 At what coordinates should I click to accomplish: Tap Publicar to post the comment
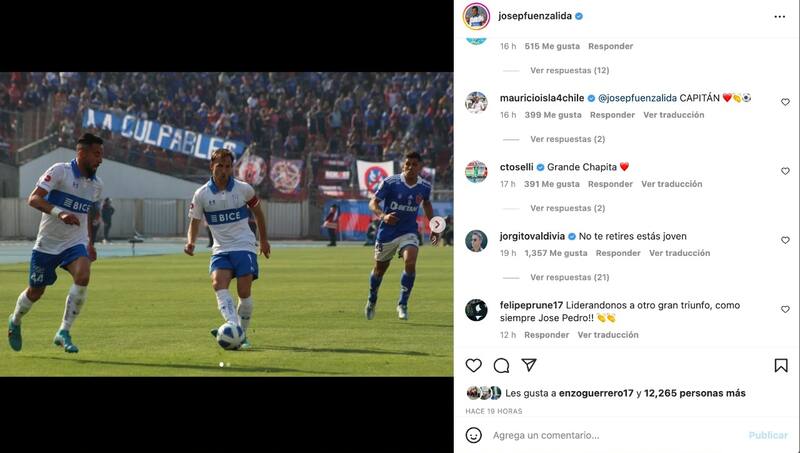click(x=768, y=435)
